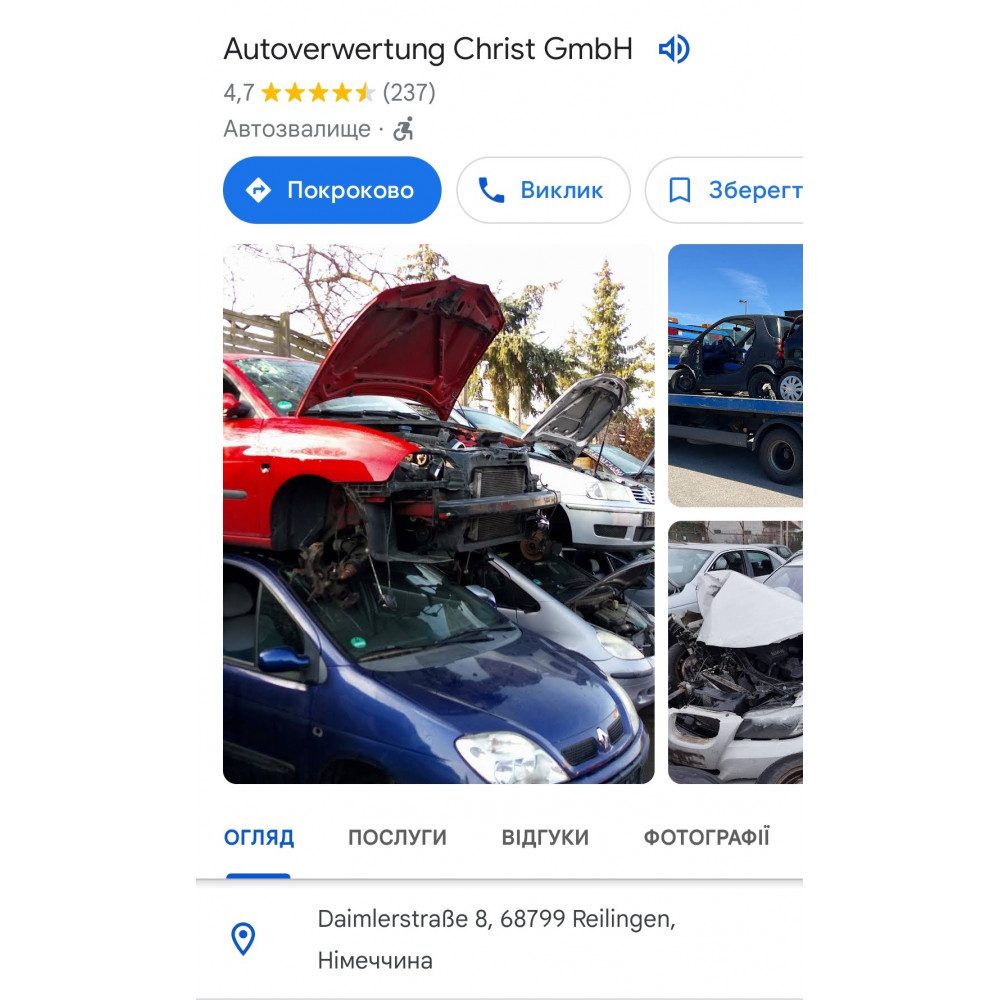Open the photo of the crashed white car
This screenshot has width=1000, height=1000.
735,652
